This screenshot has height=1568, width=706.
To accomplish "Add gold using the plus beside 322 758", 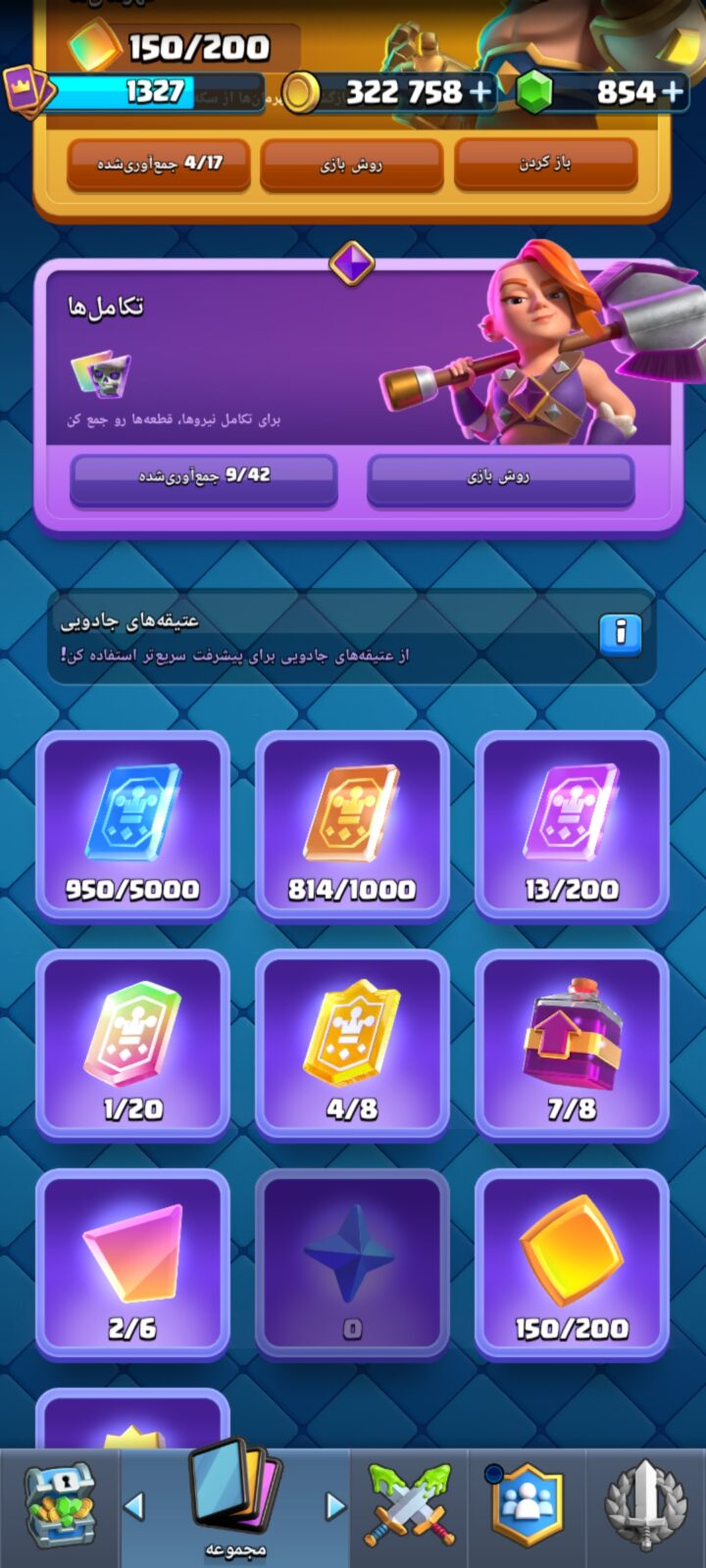I will [x=481, y=92].
